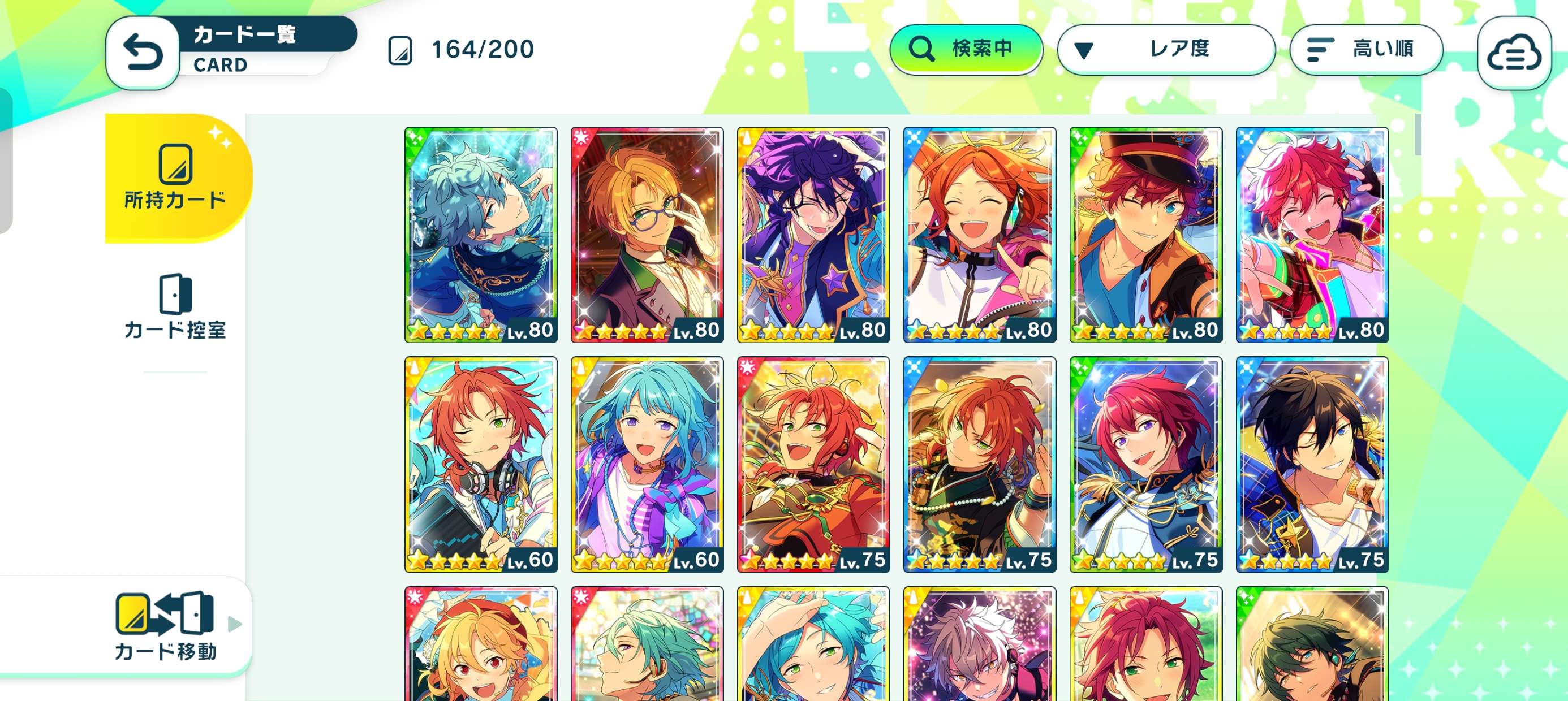The width and height of the screenshot is (1568, 701).
Task: Open the Lv.60 long blue-haired card
Action: 647,464
